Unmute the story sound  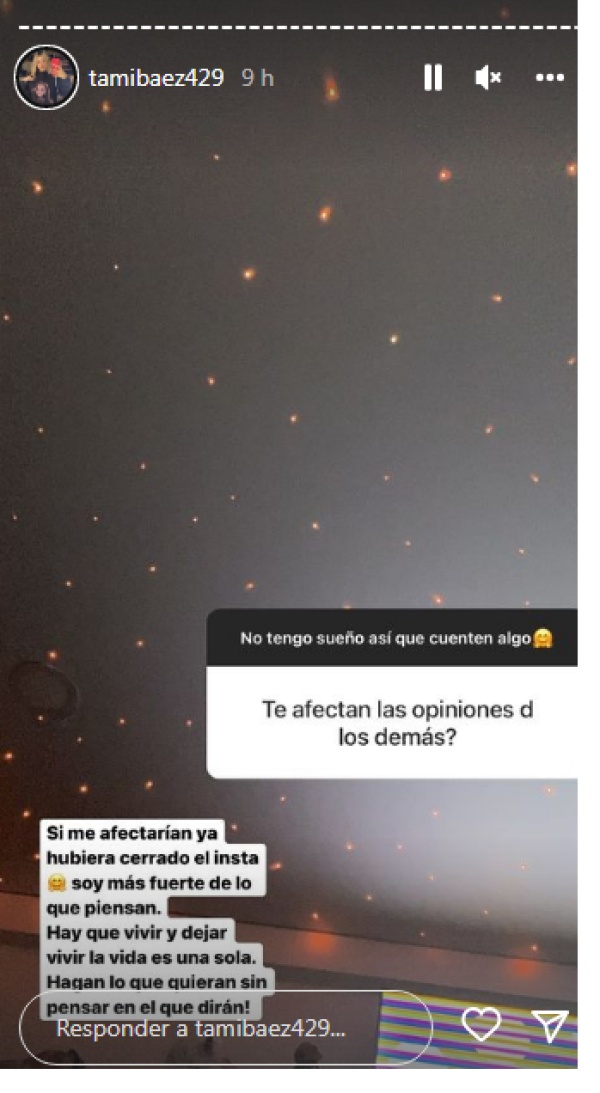coord(489,78)
